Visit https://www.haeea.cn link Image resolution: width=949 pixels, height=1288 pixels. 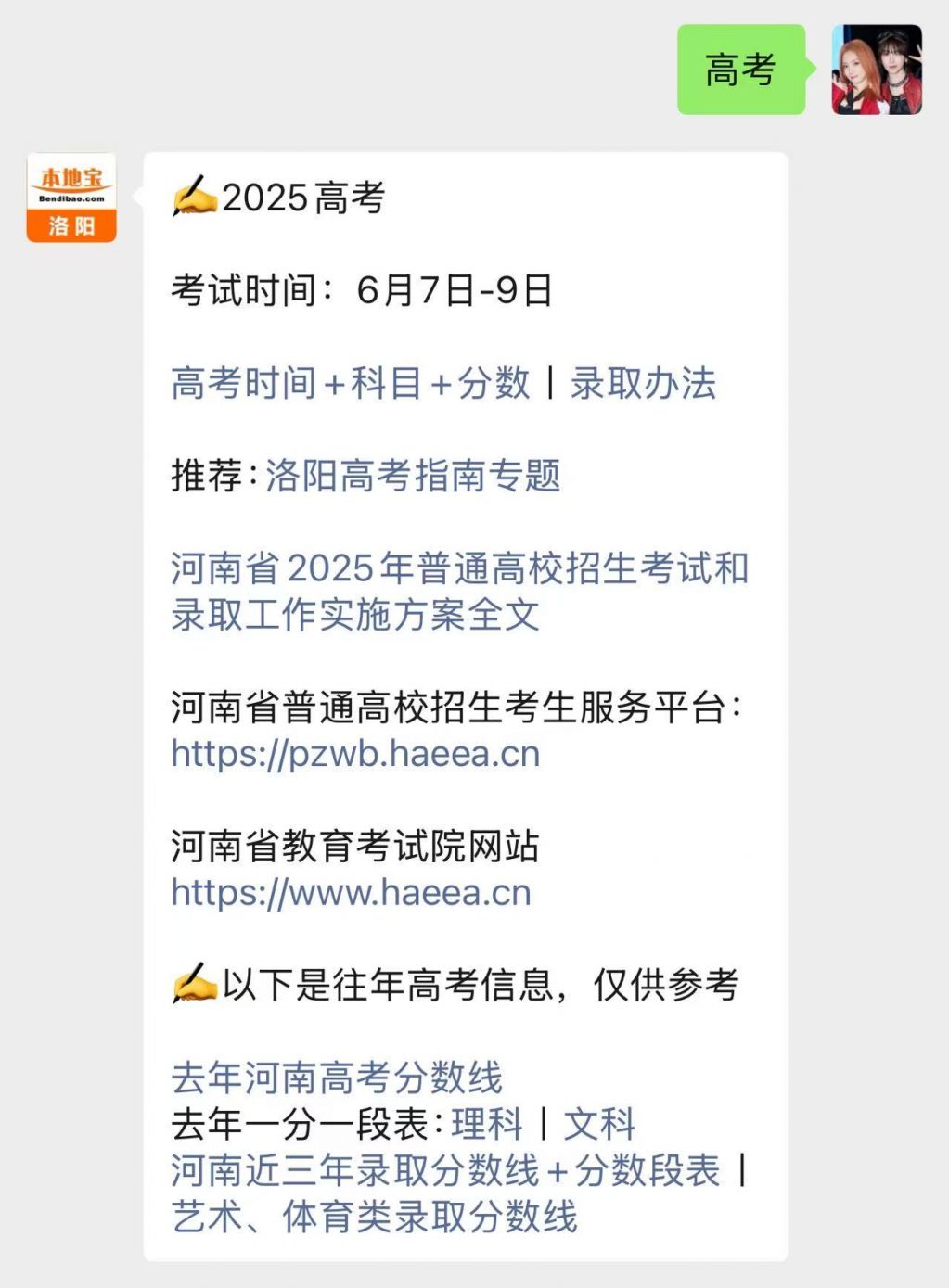click(x=351, y=892)
